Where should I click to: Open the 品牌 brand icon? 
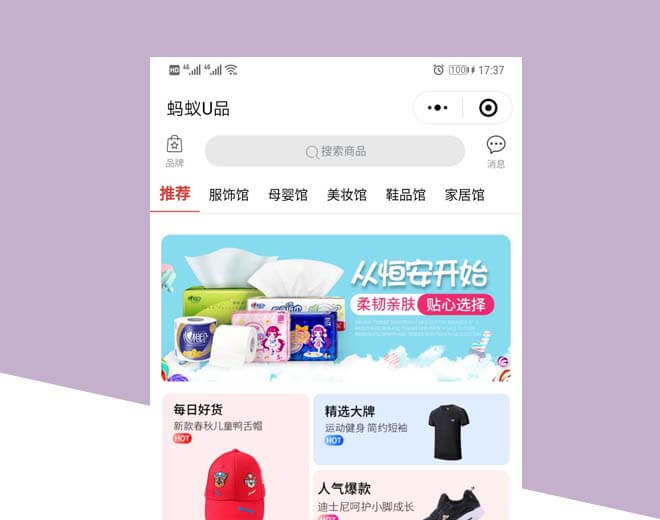[175, 151]
